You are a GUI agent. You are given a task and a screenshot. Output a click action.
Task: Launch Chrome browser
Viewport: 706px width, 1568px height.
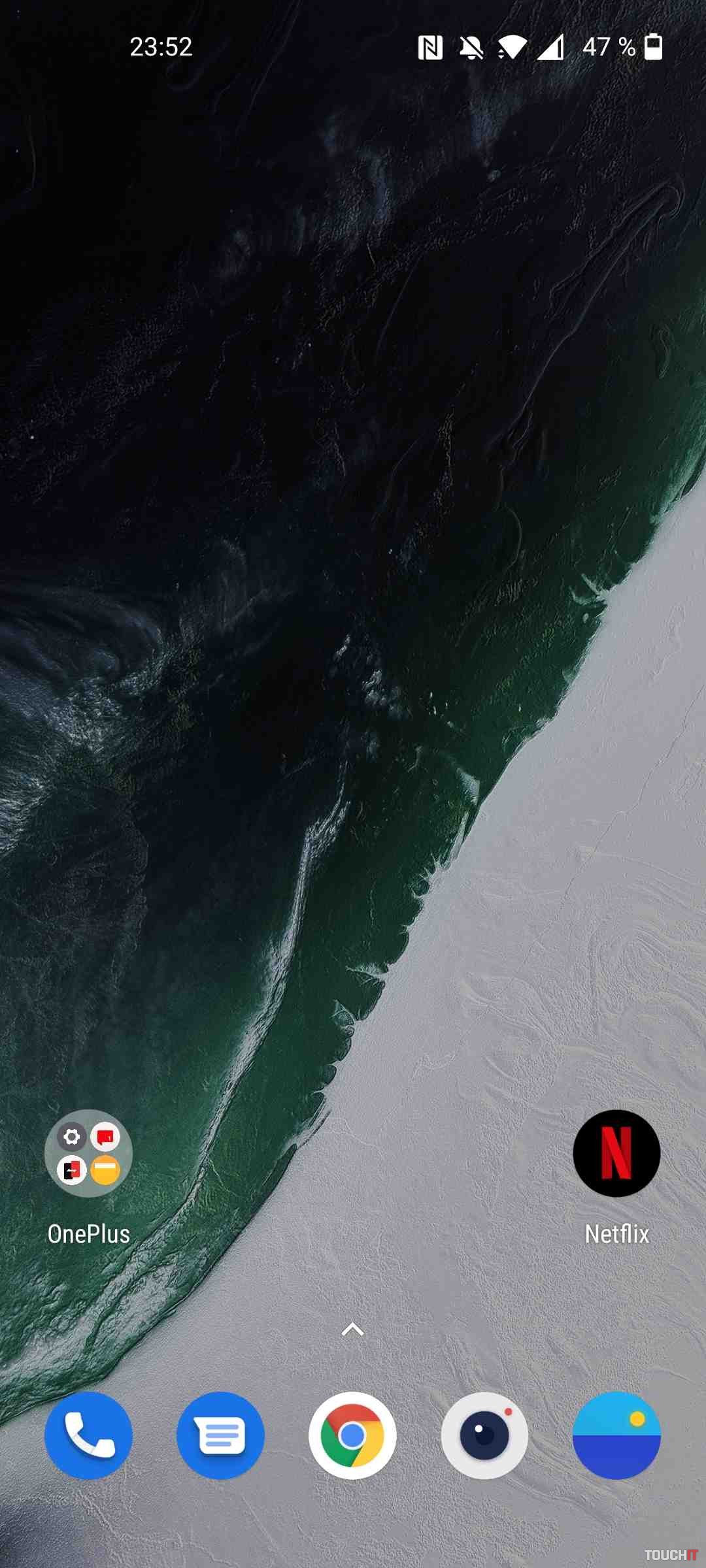click(x=352, y=1435)
